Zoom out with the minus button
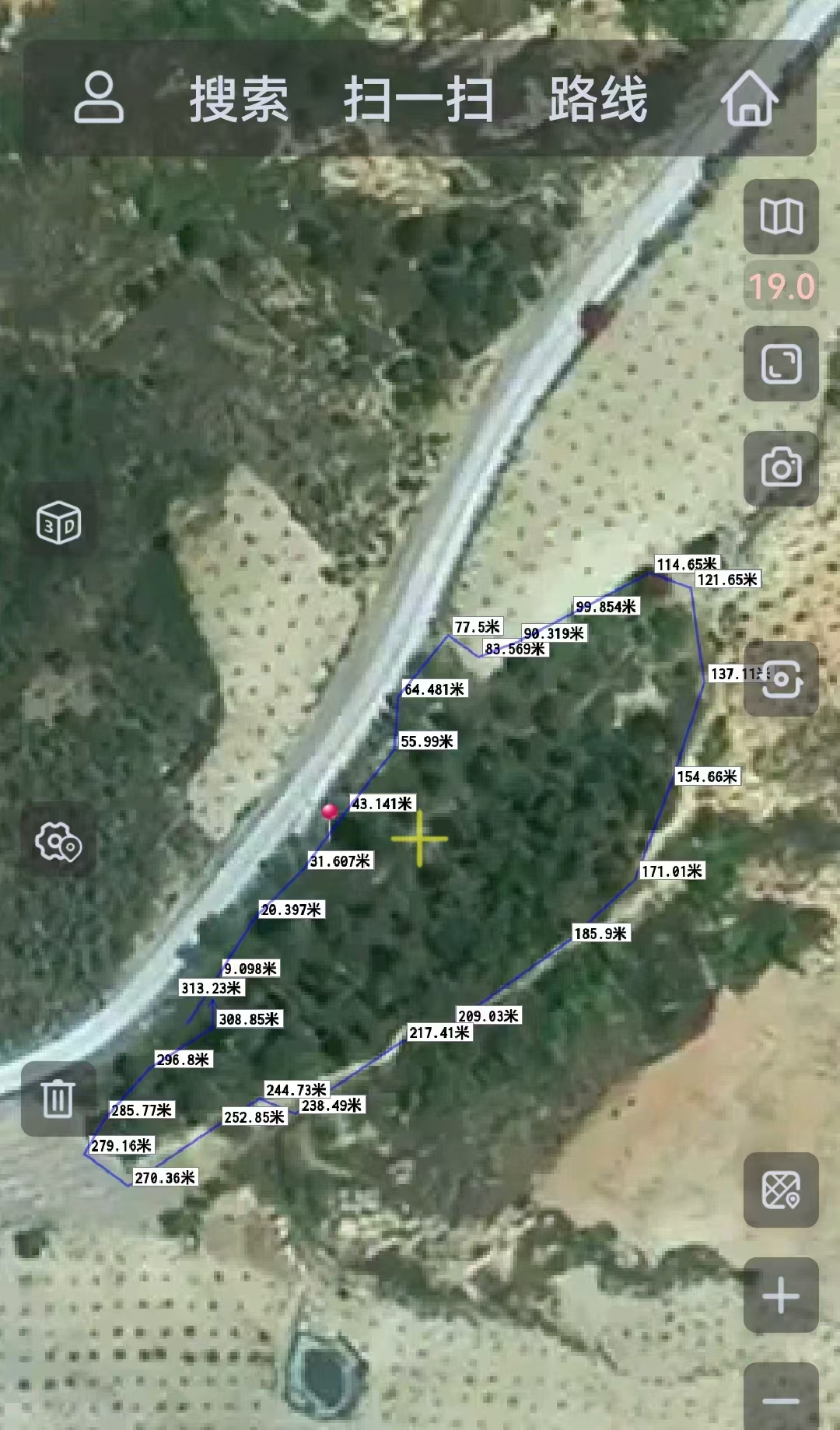Viewport: 840px width, 1430px height. [781, 1399]
